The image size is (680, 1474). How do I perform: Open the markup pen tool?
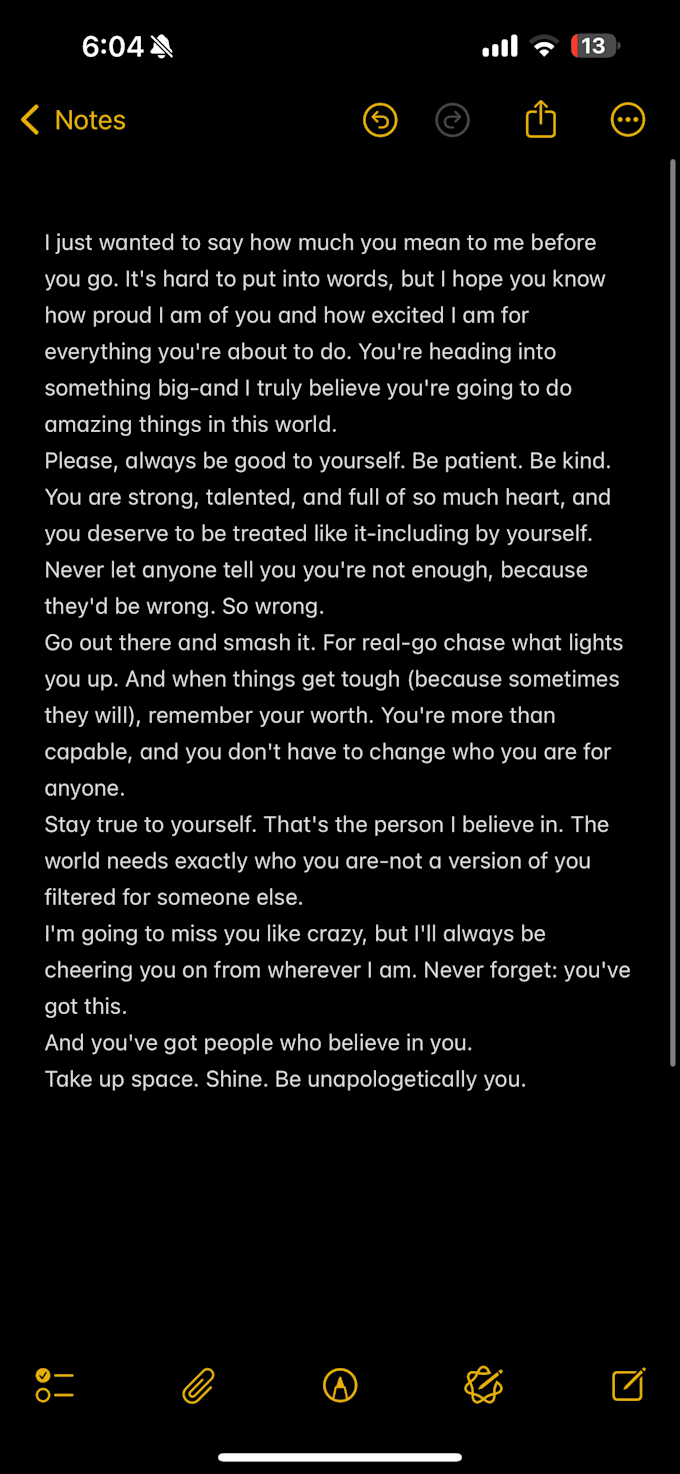pos(340,1385)
